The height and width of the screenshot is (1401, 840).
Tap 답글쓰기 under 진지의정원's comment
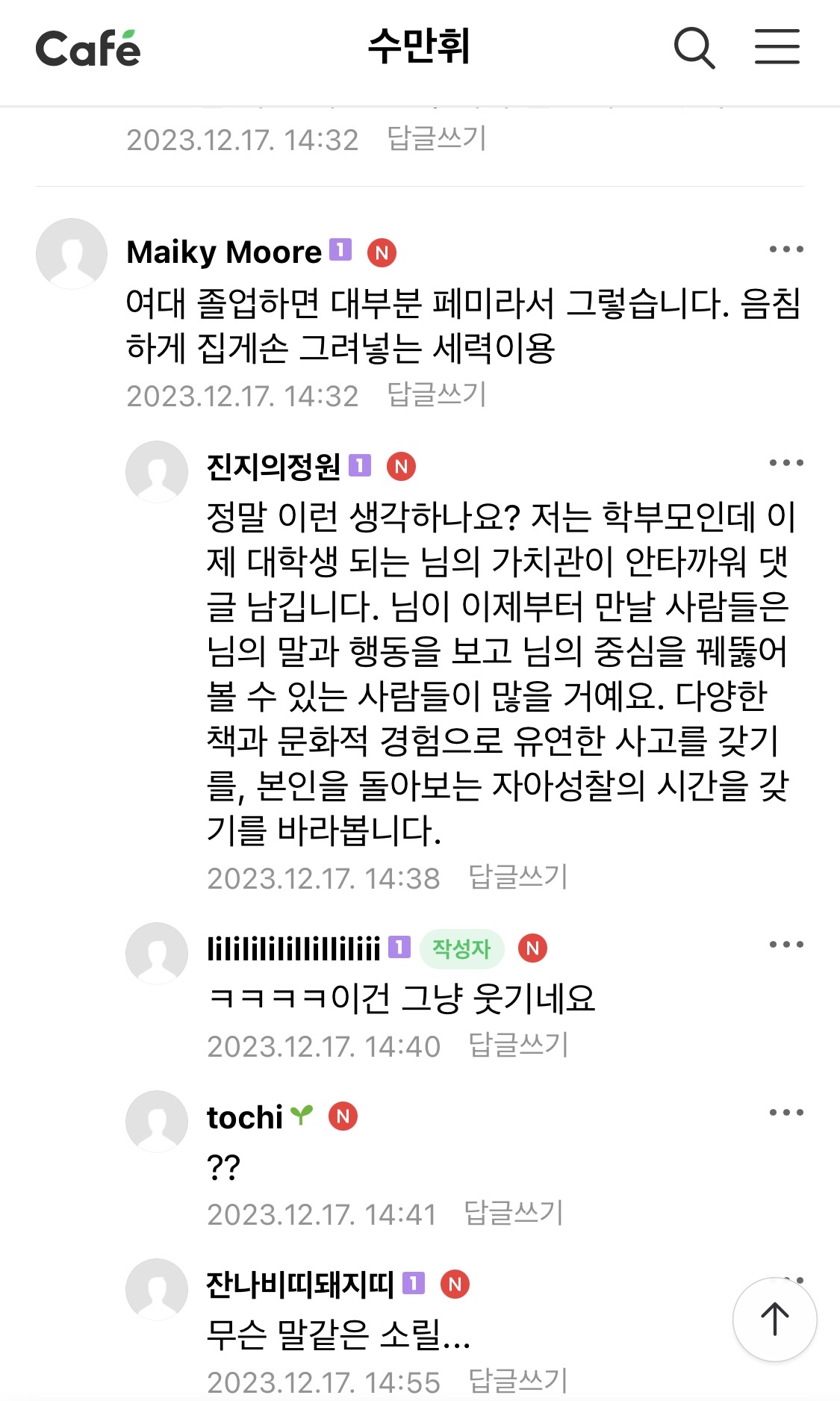[518, 877]
